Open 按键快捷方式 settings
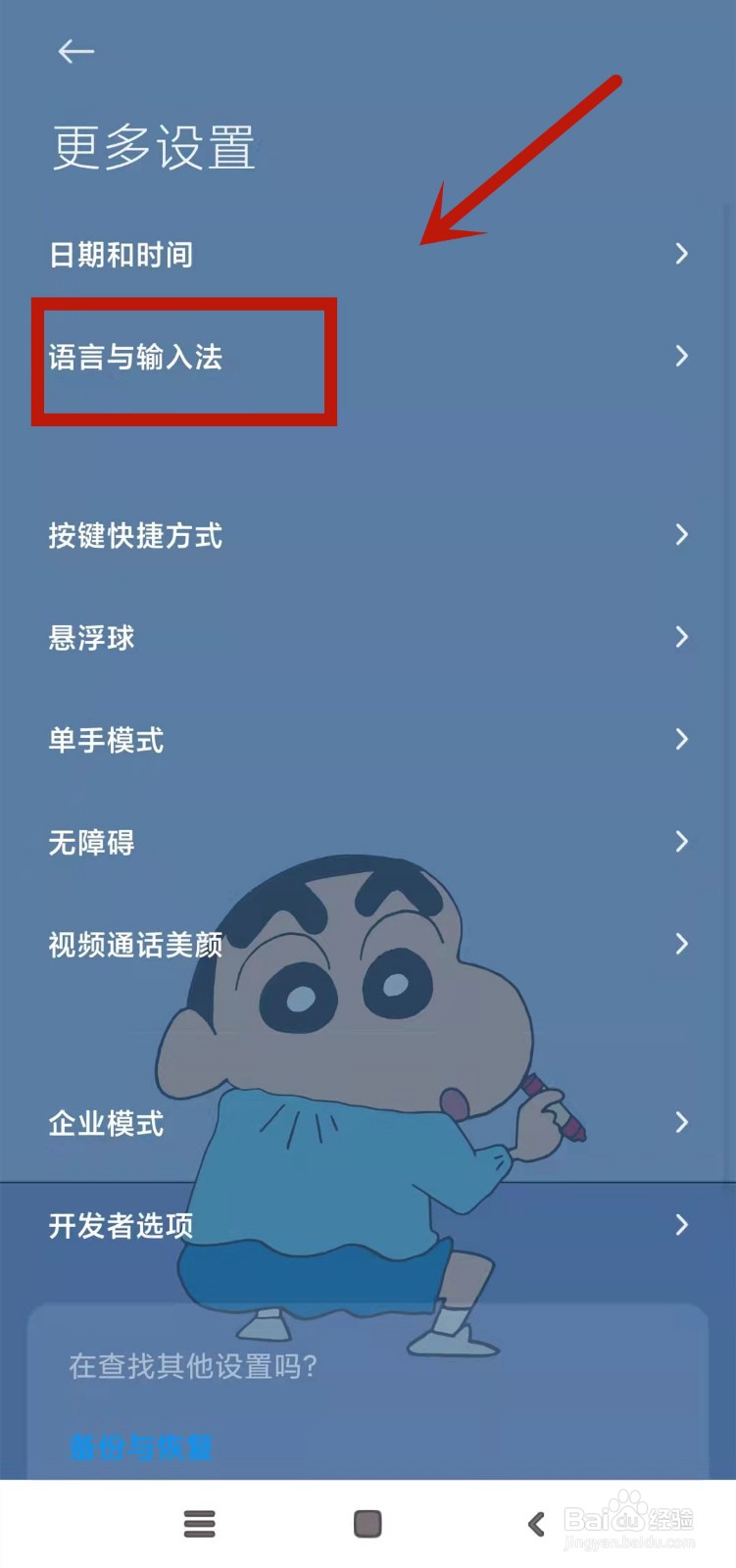Image resolution: width=736 pixels, height=1568 pixels. point(368,535)
